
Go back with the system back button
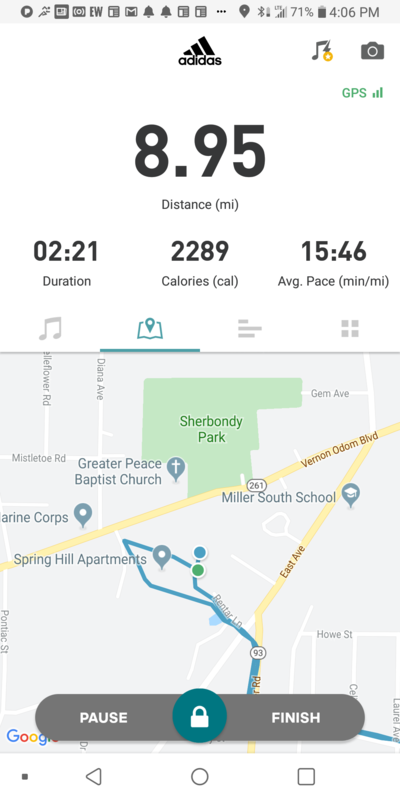pos(93,776)
